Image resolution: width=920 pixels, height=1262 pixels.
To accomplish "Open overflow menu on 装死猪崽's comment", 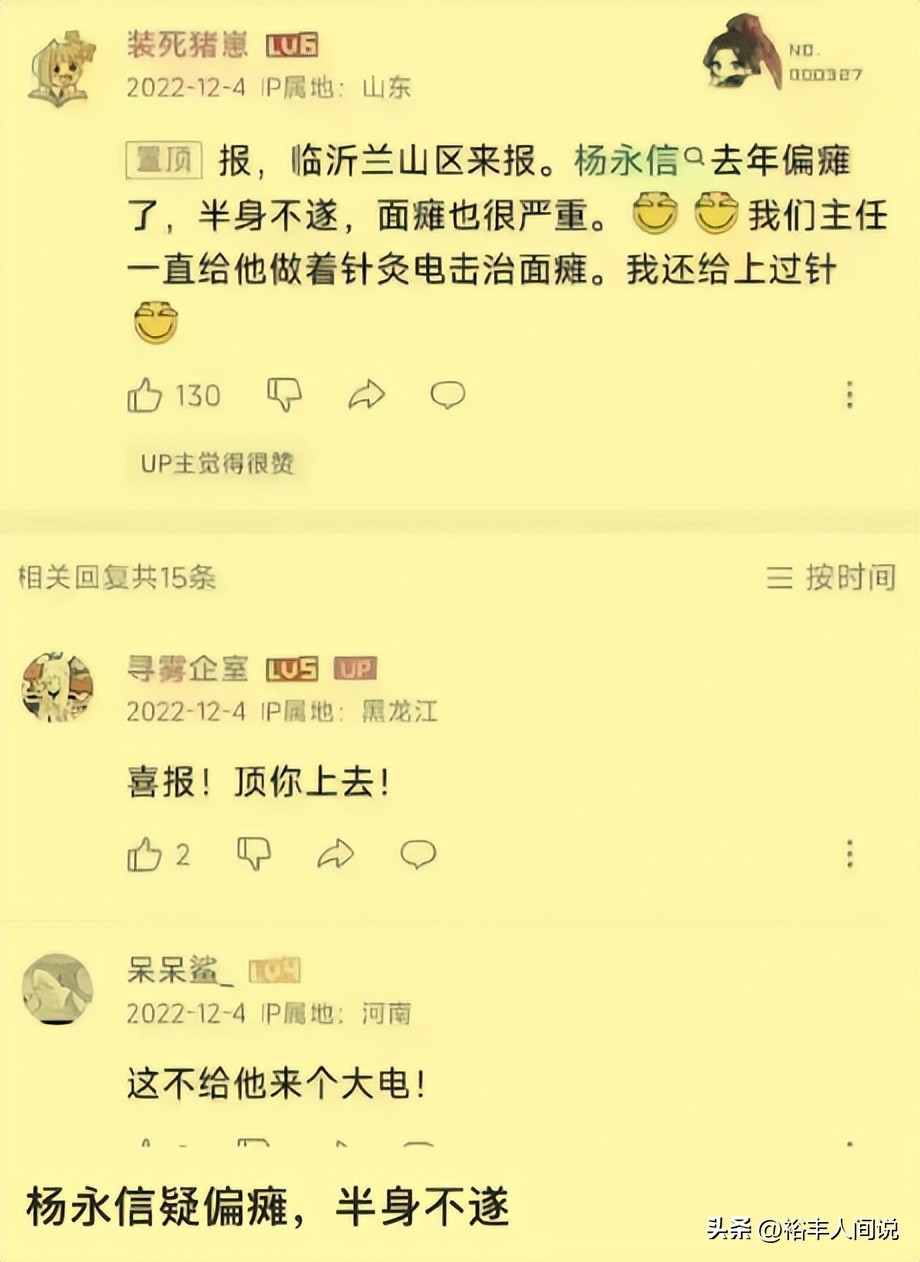I will (849, 395).
